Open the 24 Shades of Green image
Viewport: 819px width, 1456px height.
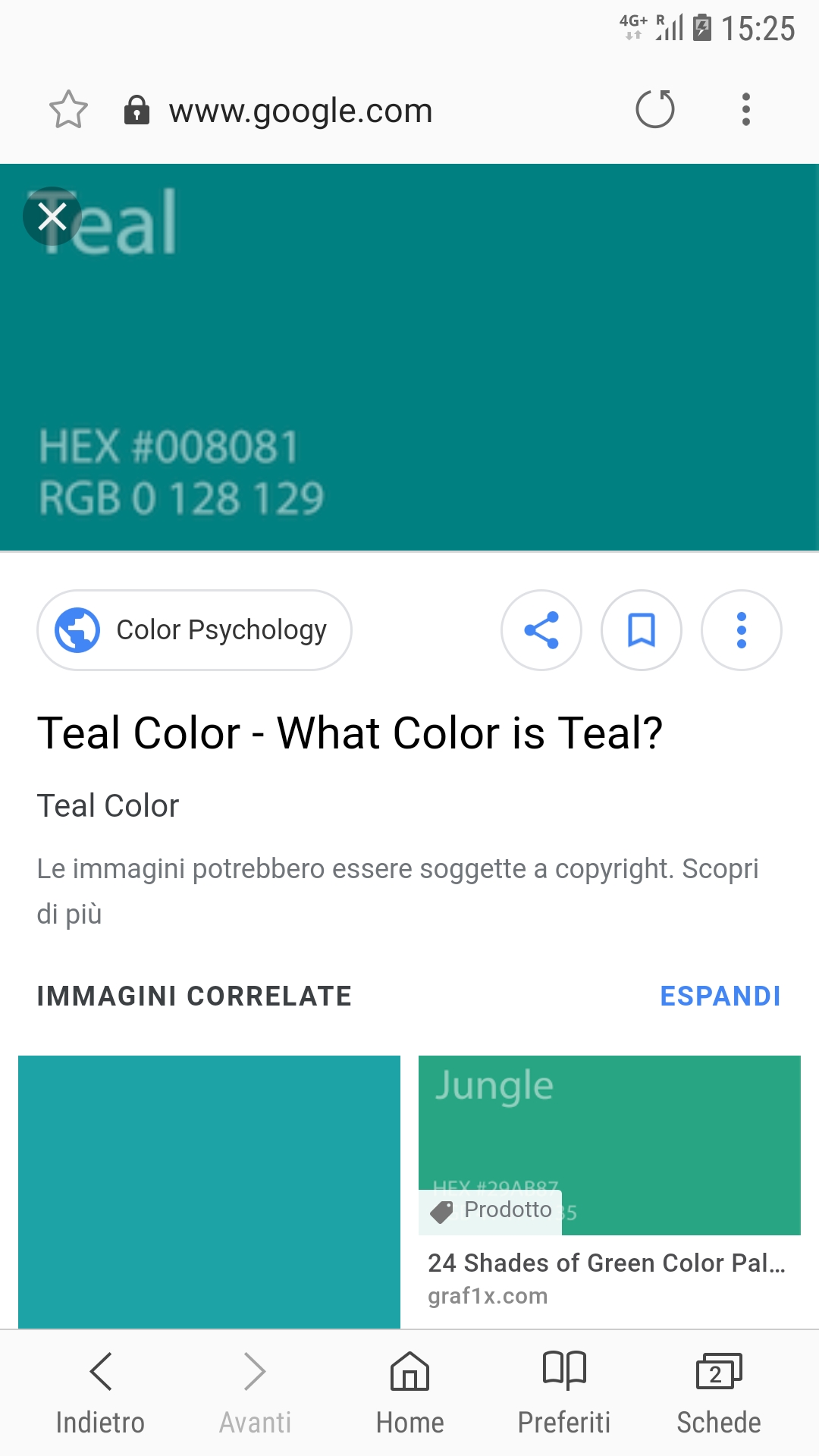click(610, 1183)
